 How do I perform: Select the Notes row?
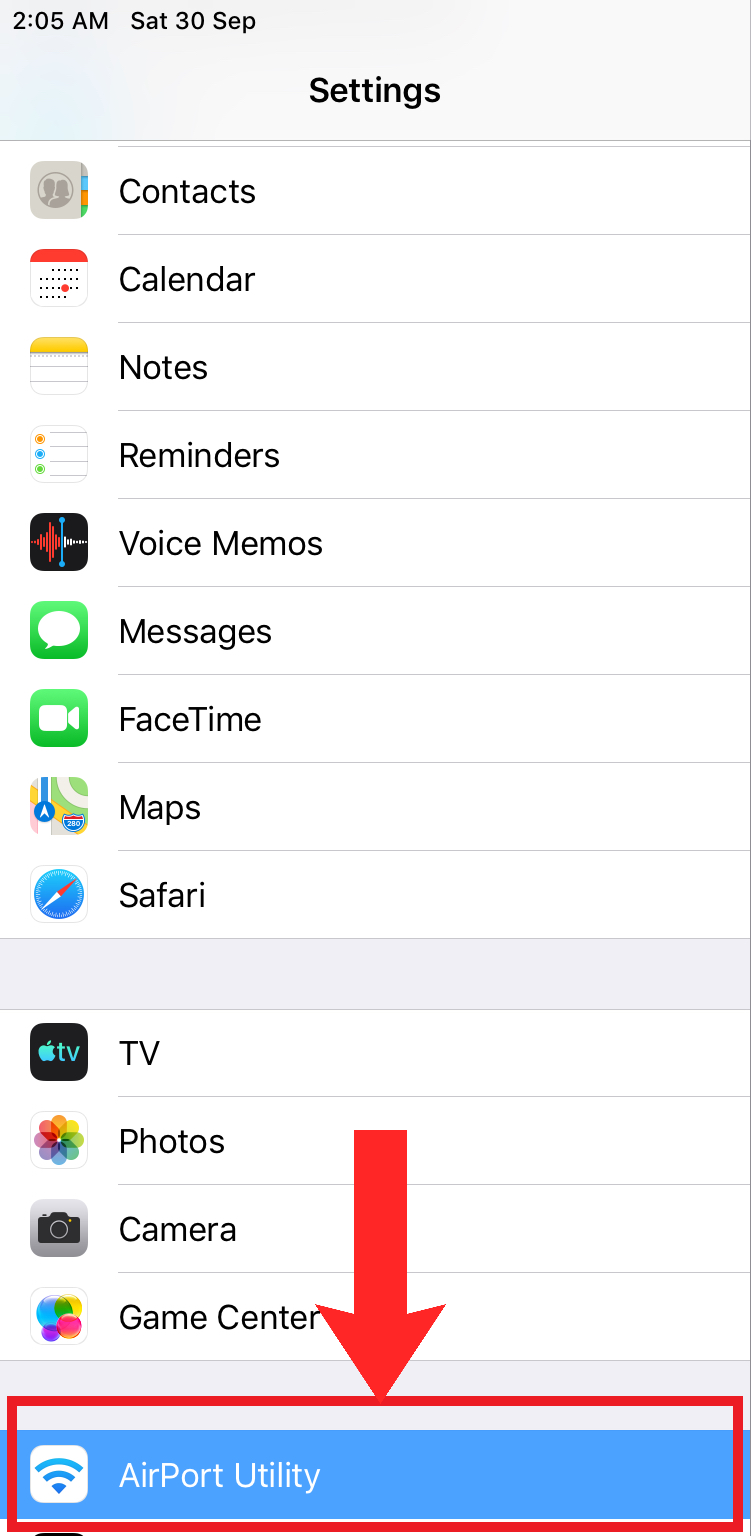[x=164, y=367]
